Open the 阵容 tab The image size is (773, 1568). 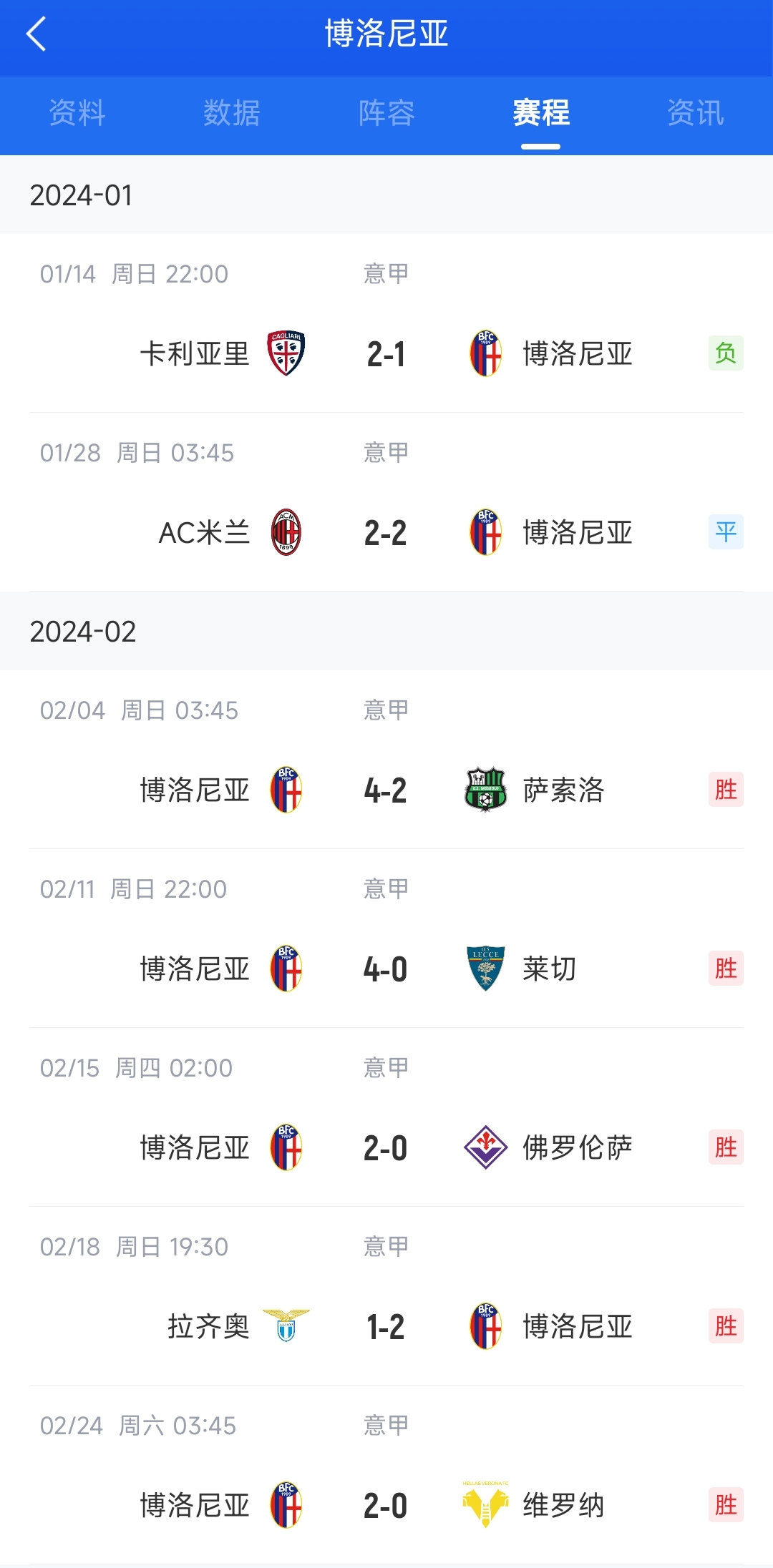pyautogui.click(x=386, y=113)
